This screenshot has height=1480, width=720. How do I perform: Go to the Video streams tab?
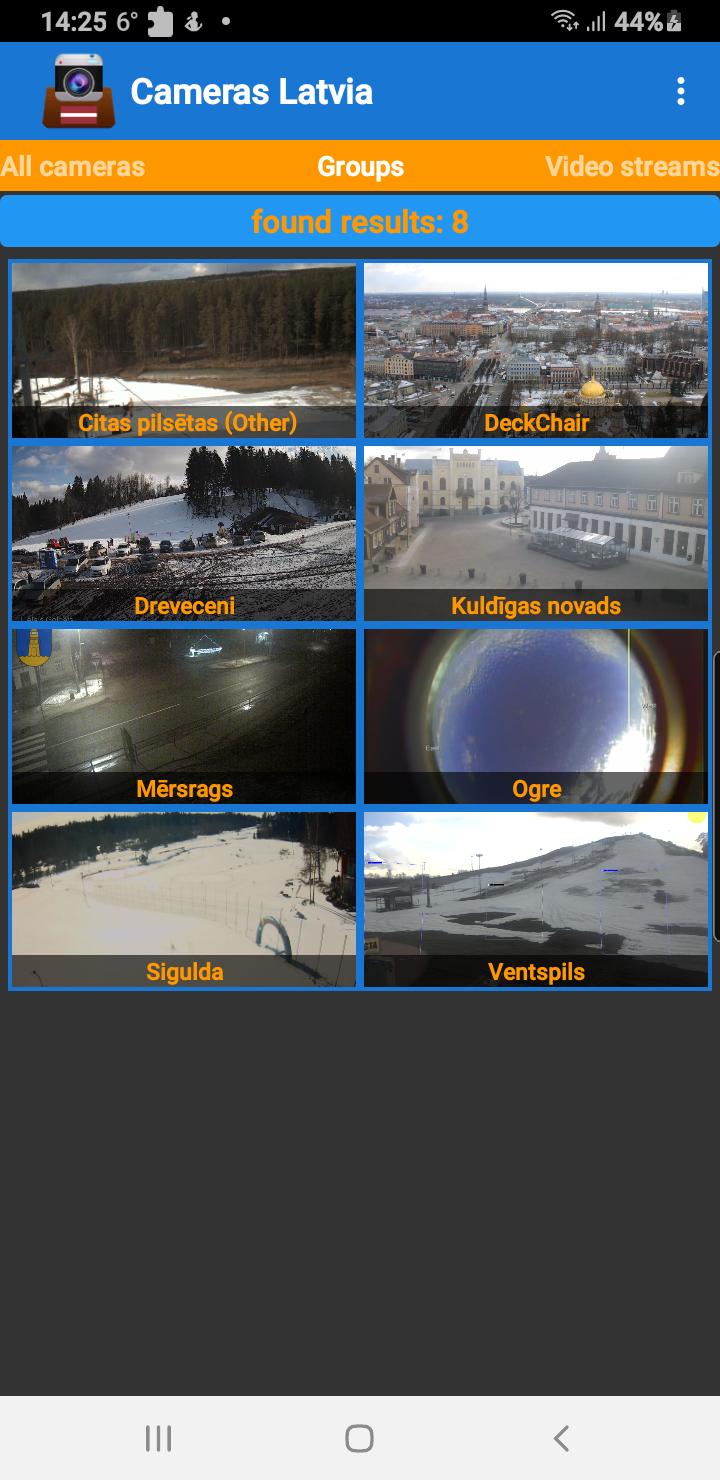pyautogui.click(x=632, y=166)
